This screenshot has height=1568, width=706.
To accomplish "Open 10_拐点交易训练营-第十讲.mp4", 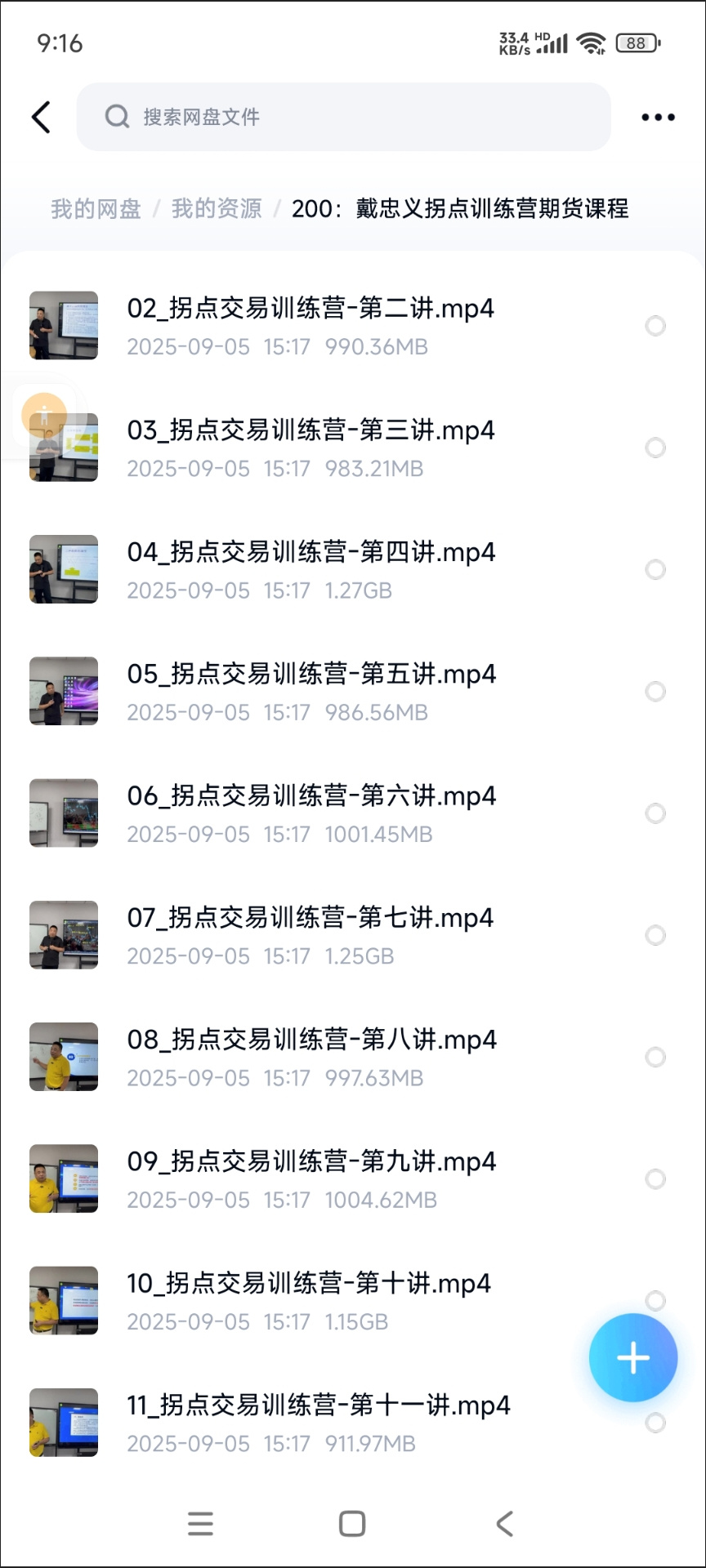I will 309,1284.
